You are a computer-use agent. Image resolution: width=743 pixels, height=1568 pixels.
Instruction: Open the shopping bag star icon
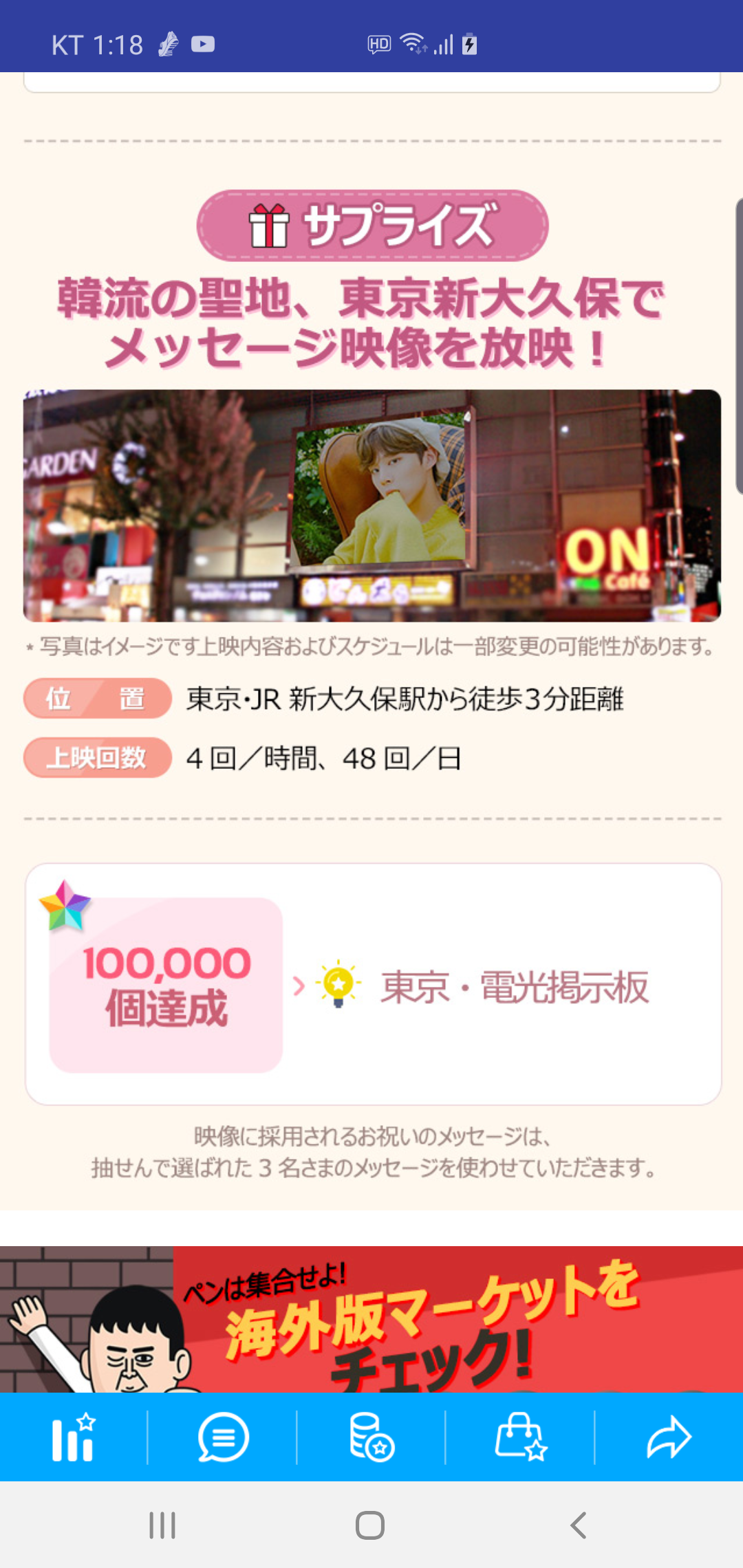(521, 1437)
